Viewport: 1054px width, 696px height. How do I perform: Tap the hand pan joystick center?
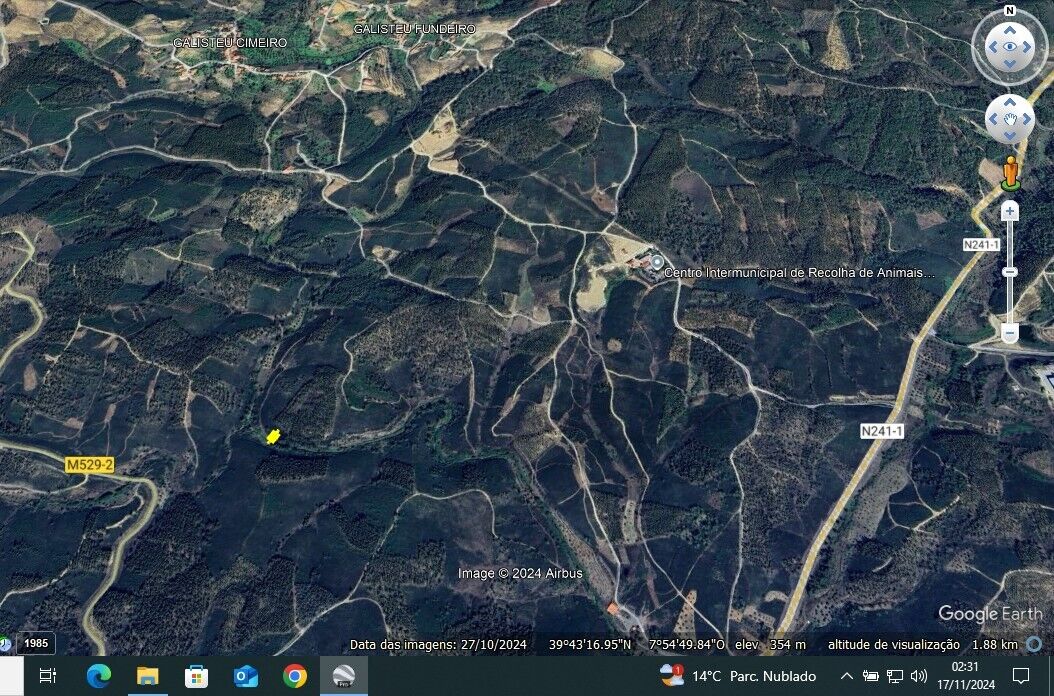(1009, 120)
